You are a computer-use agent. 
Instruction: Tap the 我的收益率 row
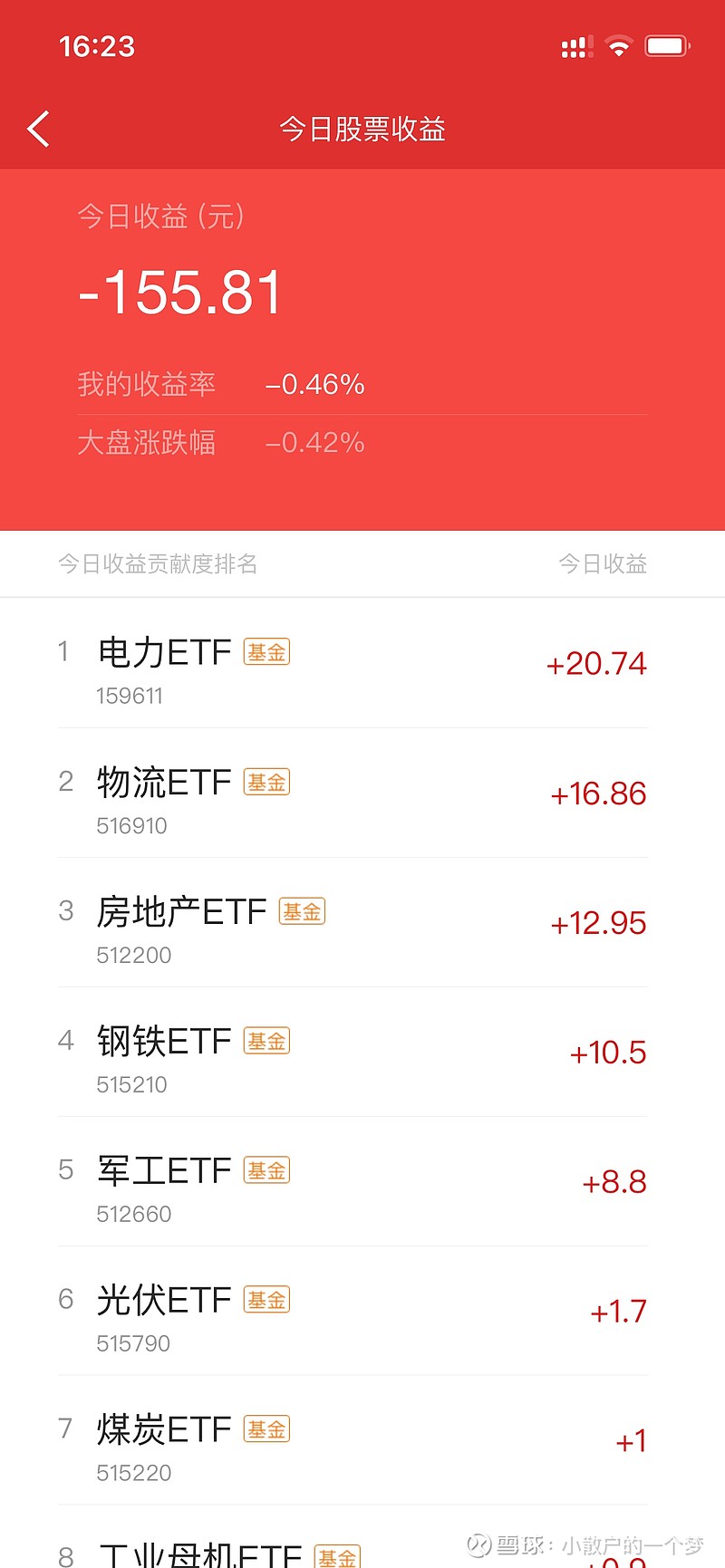point(148,383)
